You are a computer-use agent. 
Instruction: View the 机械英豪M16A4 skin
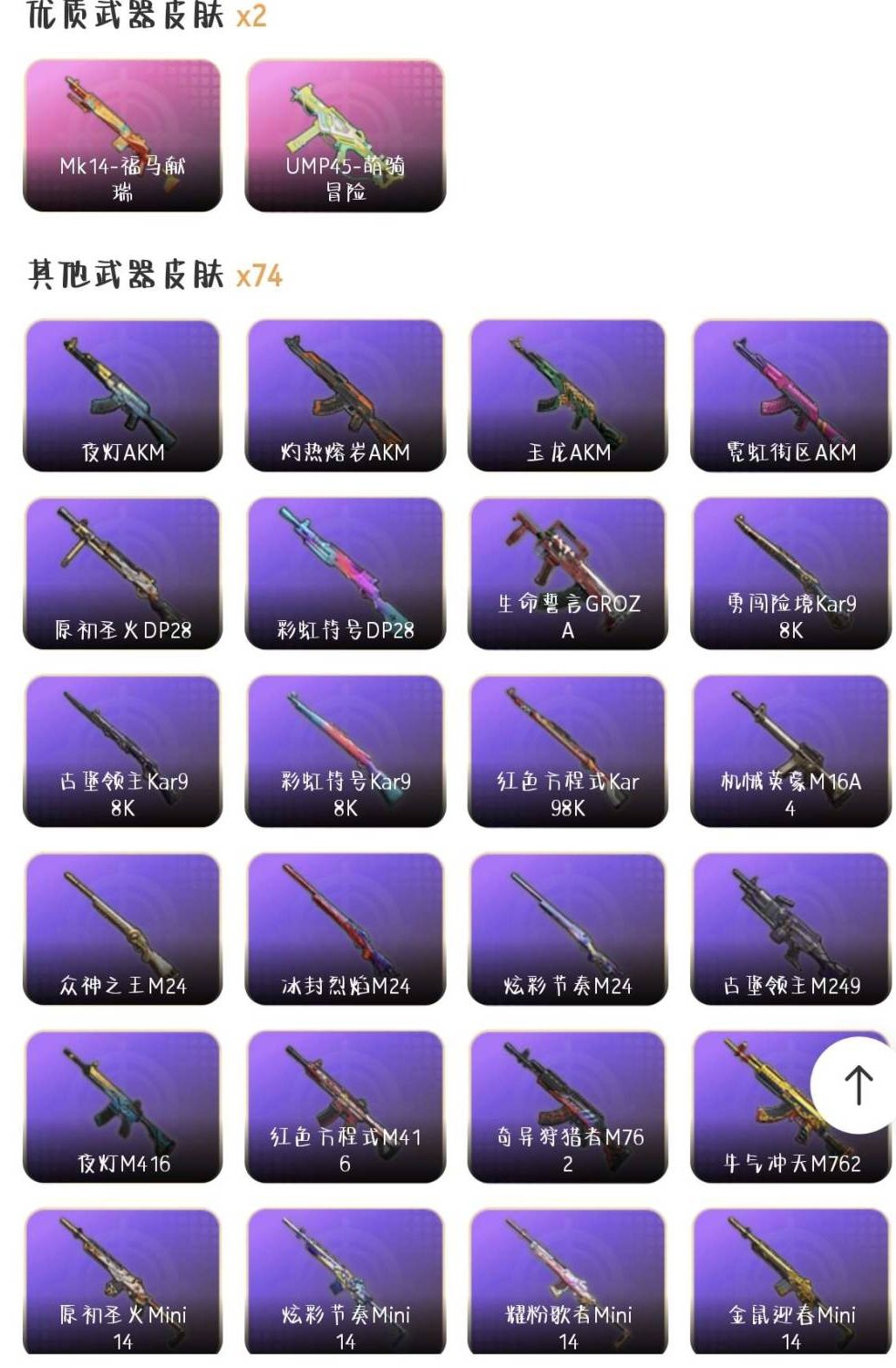pos(790,751)
